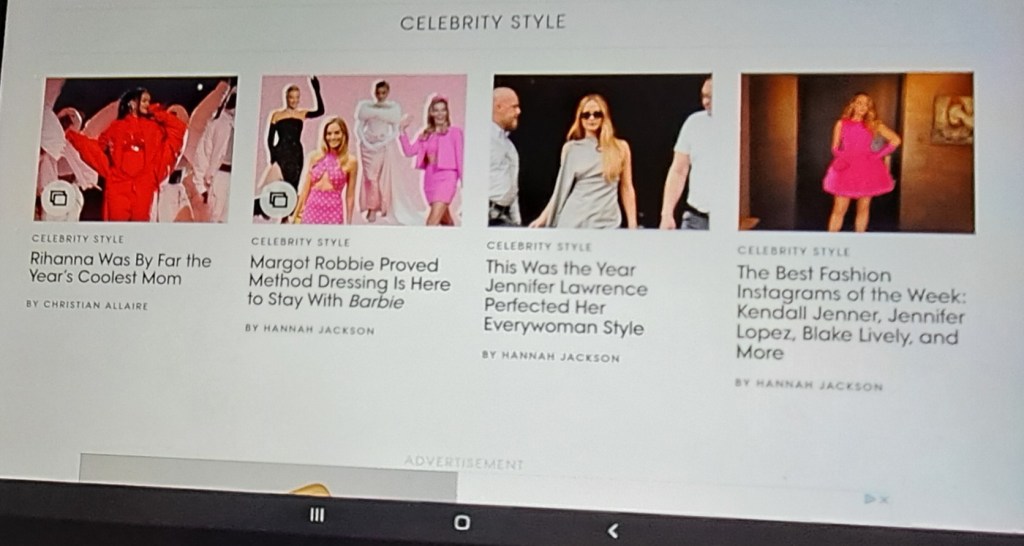The width and height of the screenshot is (1024, 546).
Task: Open the Best Fashion Instagrams article image
Action: (x=857, y=152)
